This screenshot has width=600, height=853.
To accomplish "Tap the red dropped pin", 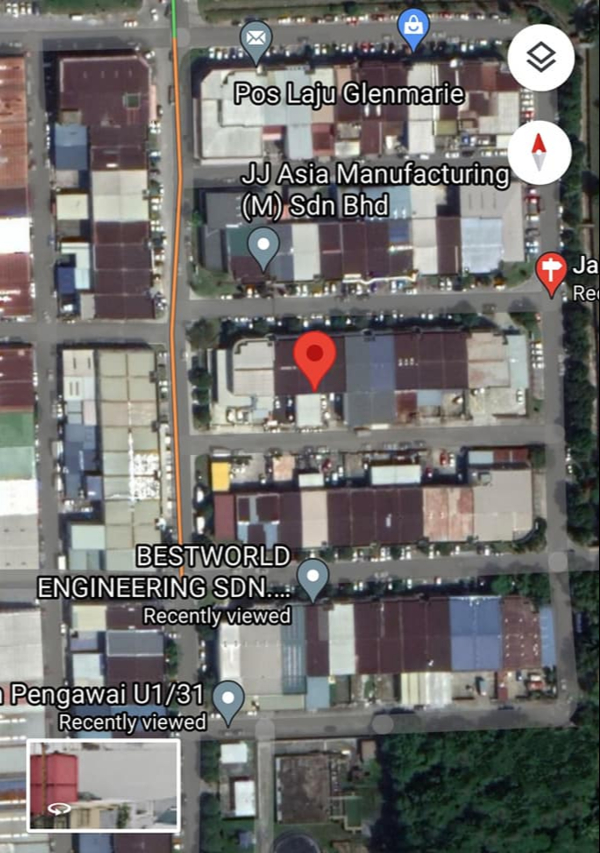I will (315, 360).
